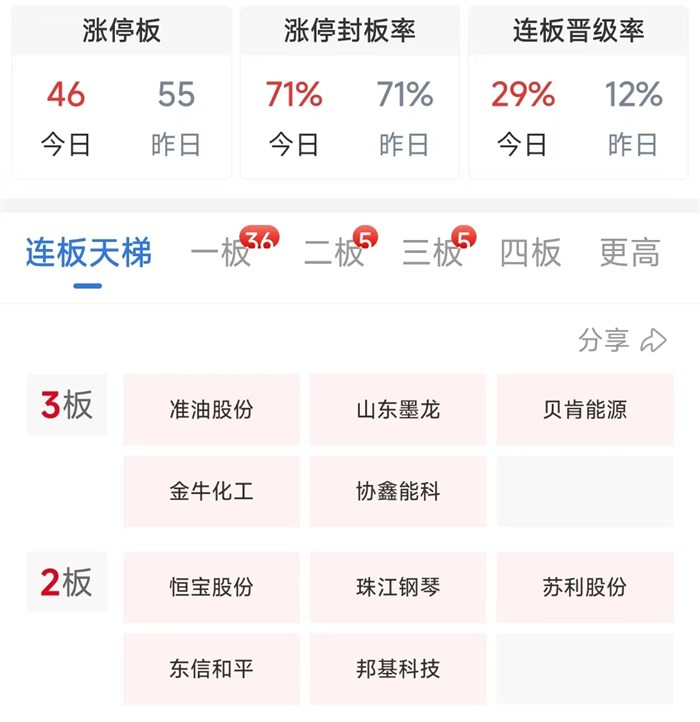Select the 苏利股份 tile
700x722 pixels.
coord(584,587)
